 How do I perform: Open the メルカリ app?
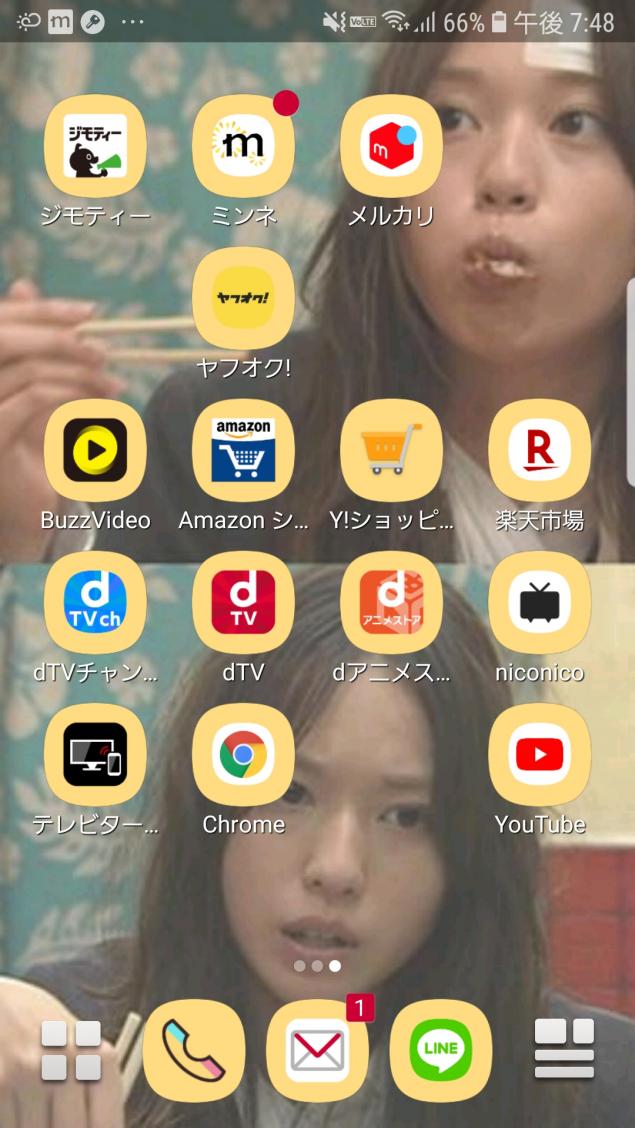coord(391,146)
